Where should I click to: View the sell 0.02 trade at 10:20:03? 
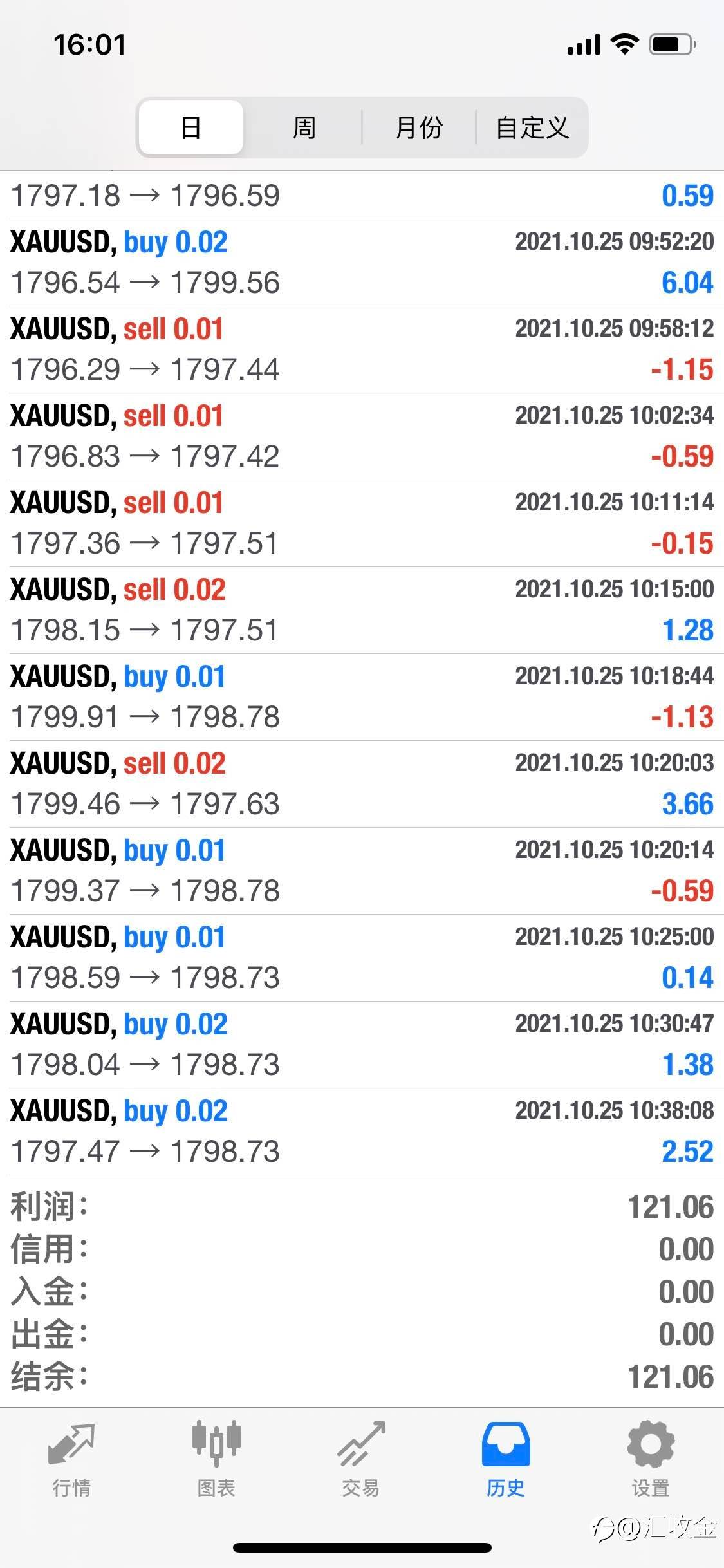[x=362, y=784]
